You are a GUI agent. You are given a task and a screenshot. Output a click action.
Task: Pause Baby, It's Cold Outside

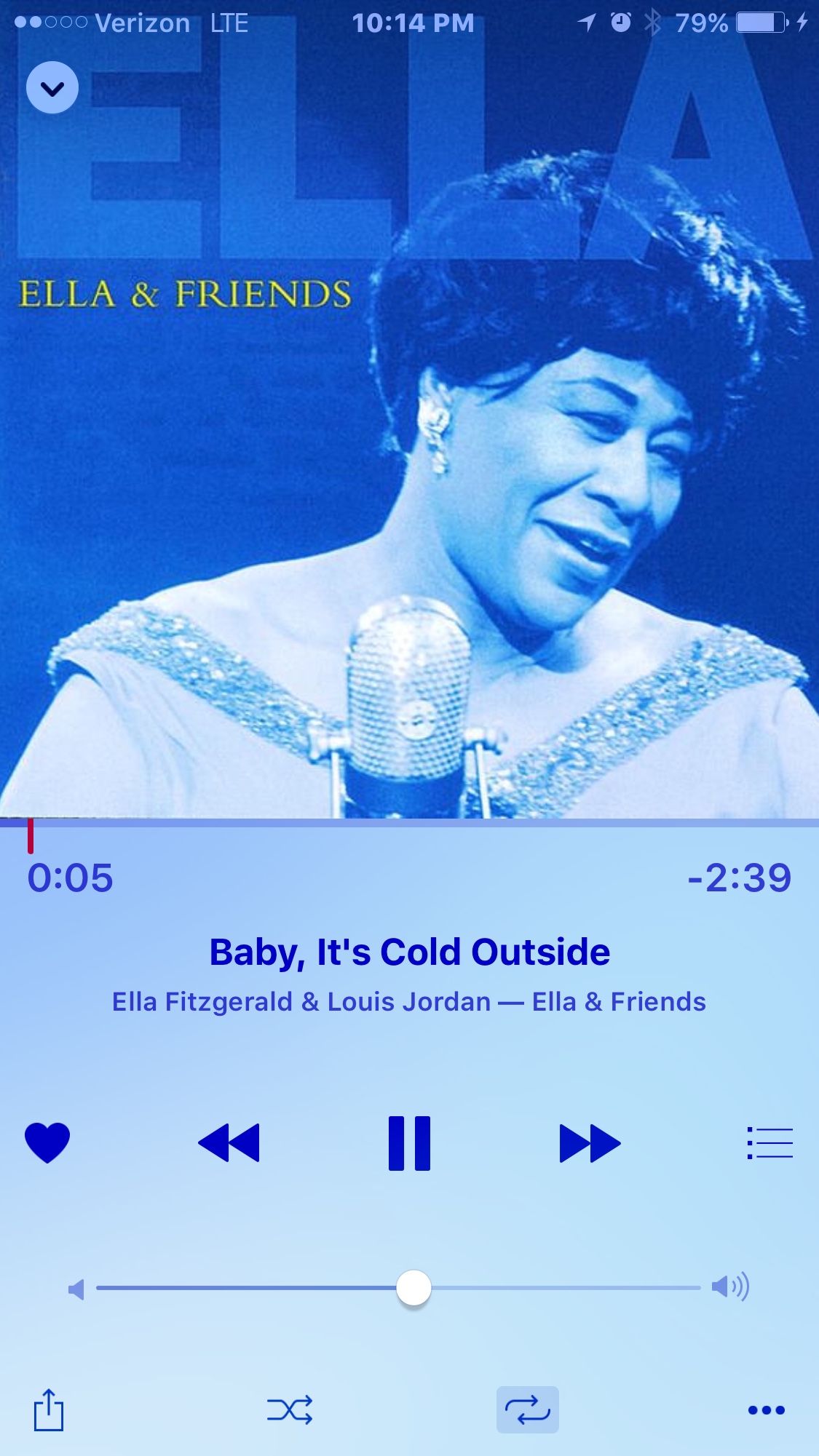click(x=409, y=1142)
